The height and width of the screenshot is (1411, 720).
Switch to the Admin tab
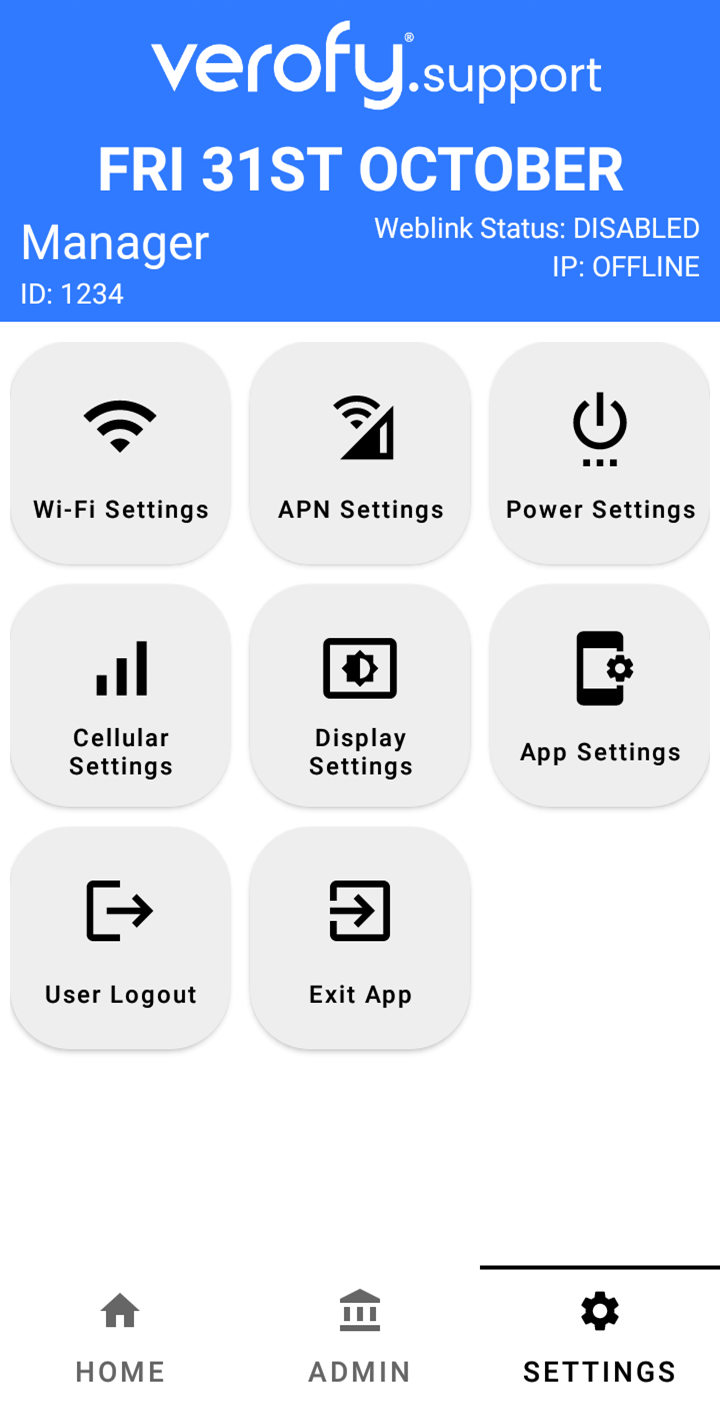pos(360,1338)
